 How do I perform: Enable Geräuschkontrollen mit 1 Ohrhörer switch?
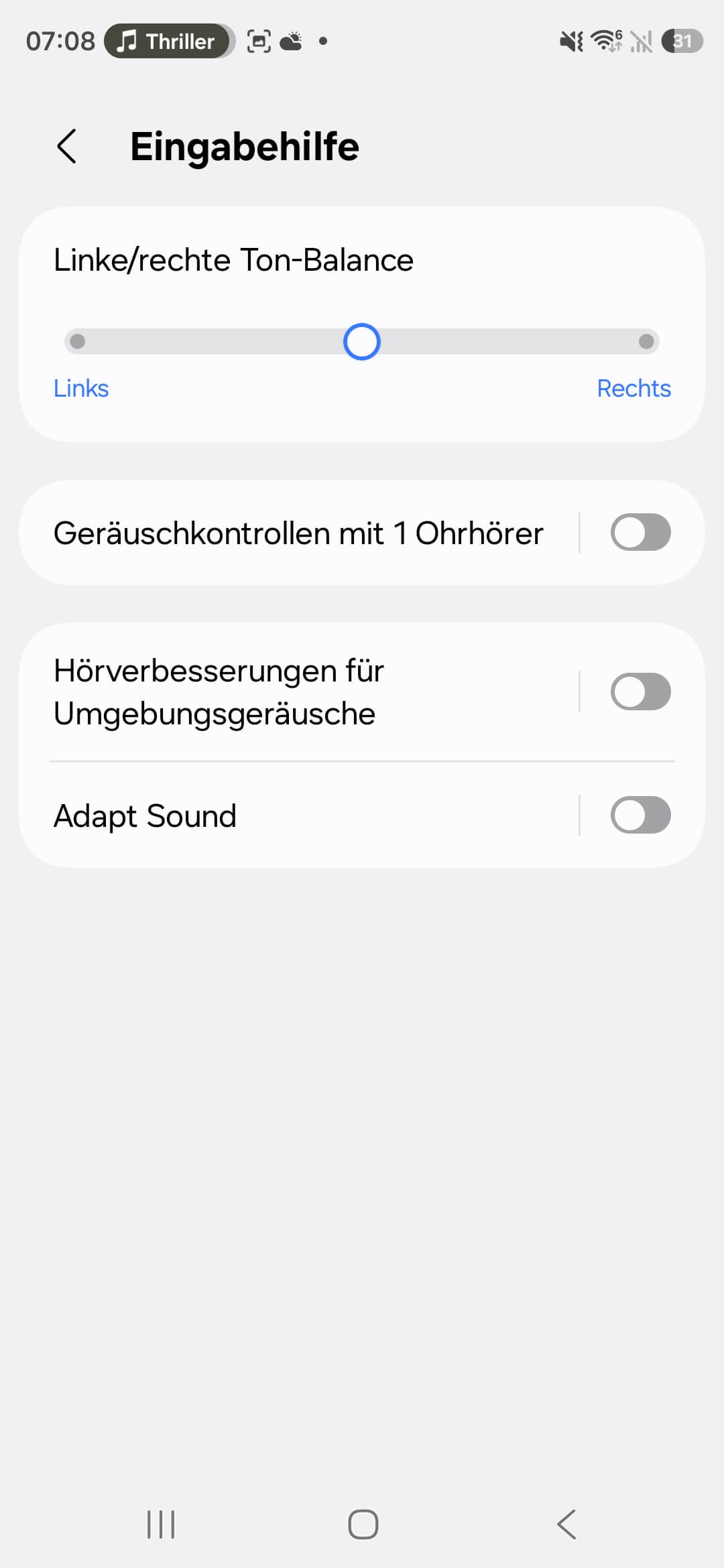[x=640, y=533]
